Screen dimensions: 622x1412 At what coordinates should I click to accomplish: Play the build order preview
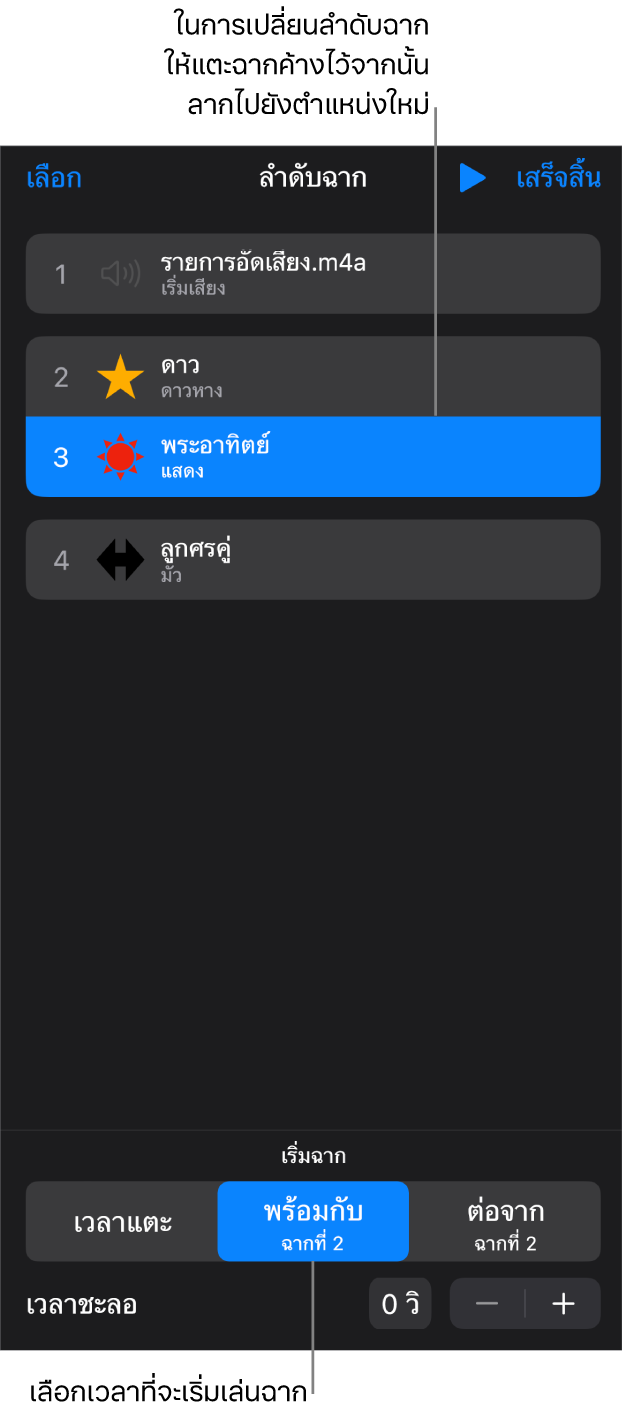[x=472, y=179]
